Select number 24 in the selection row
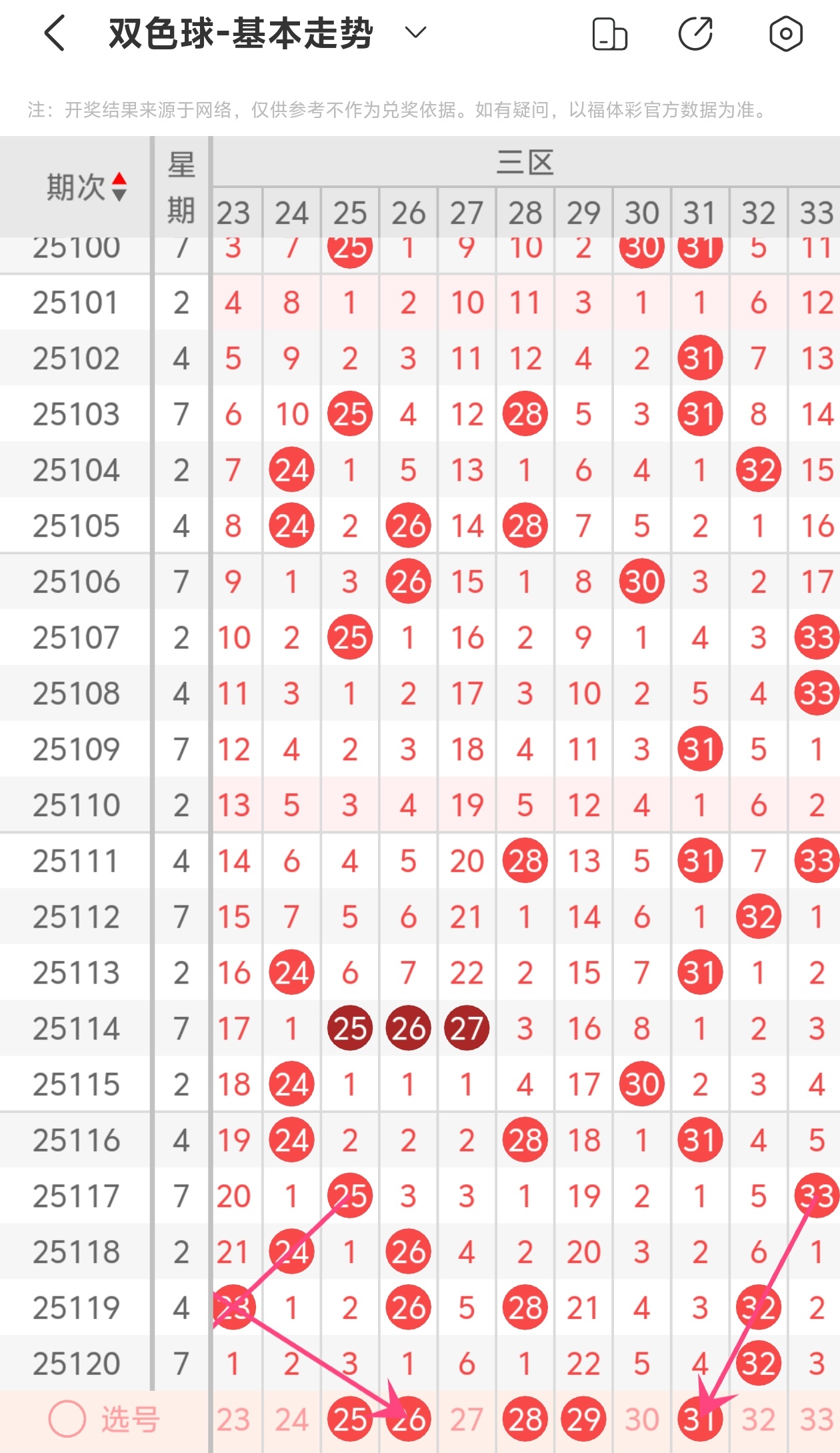 coord(291,1420)
